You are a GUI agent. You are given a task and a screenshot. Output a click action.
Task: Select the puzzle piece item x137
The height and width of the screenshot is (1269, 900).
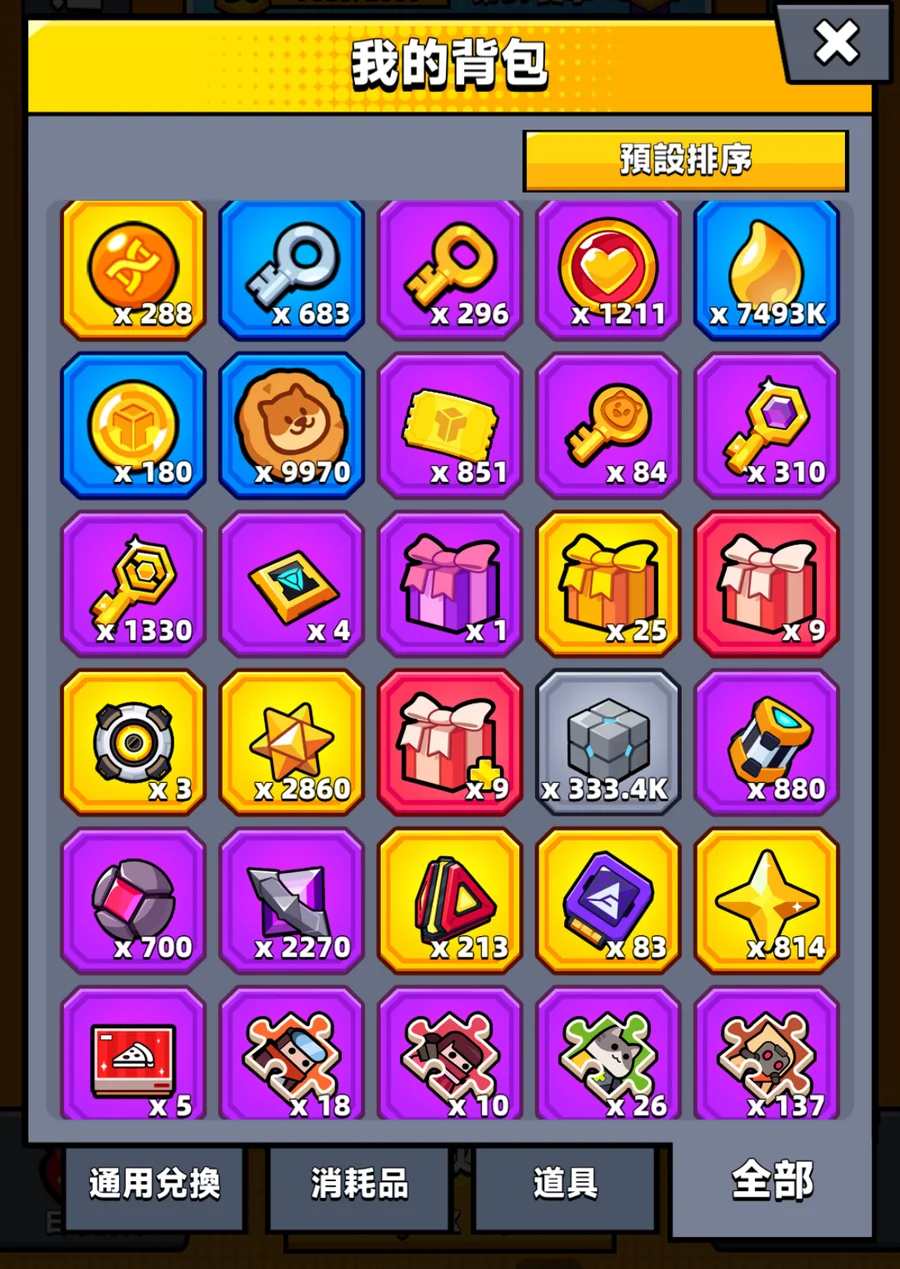click(x=766, y=1055)
